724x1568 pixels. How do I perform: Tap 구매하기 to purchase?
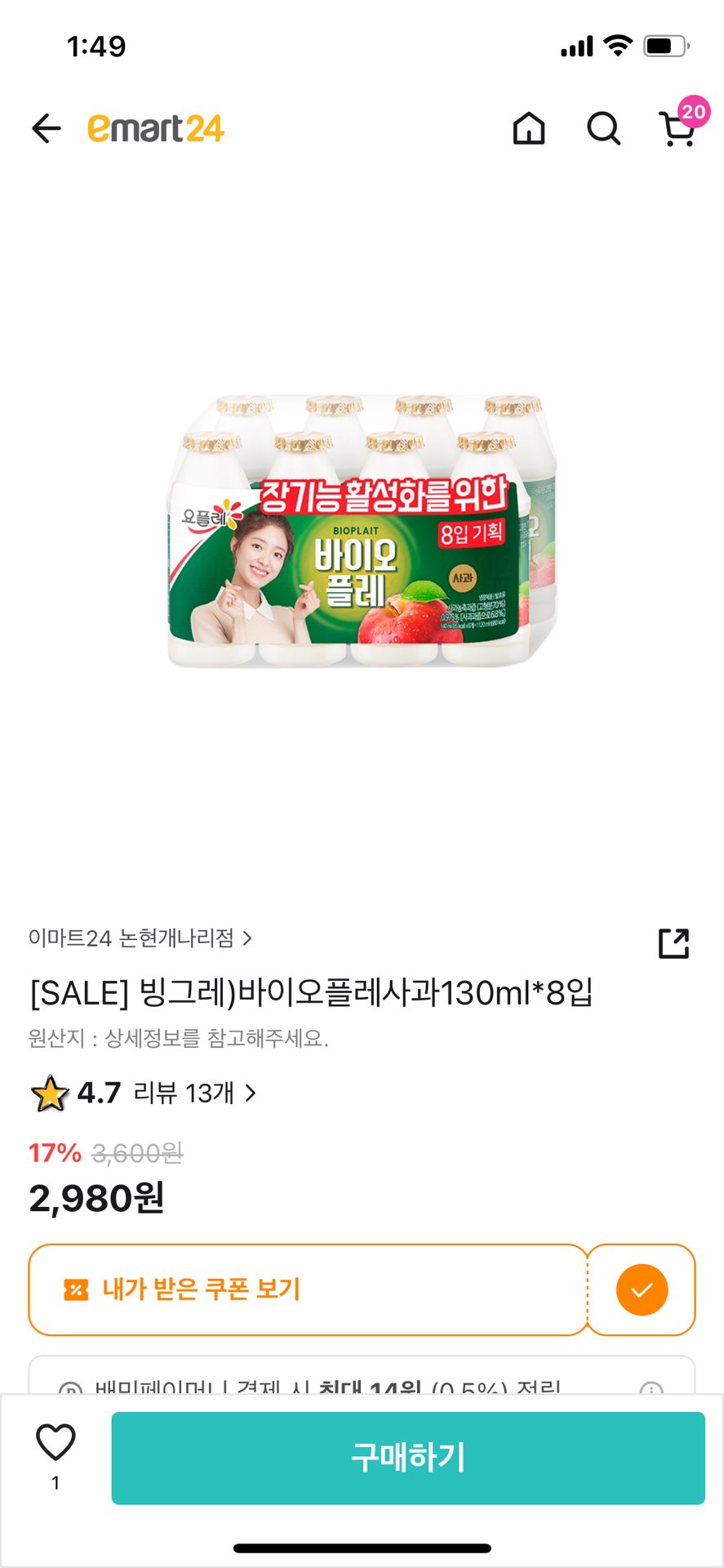point(406,1459)
